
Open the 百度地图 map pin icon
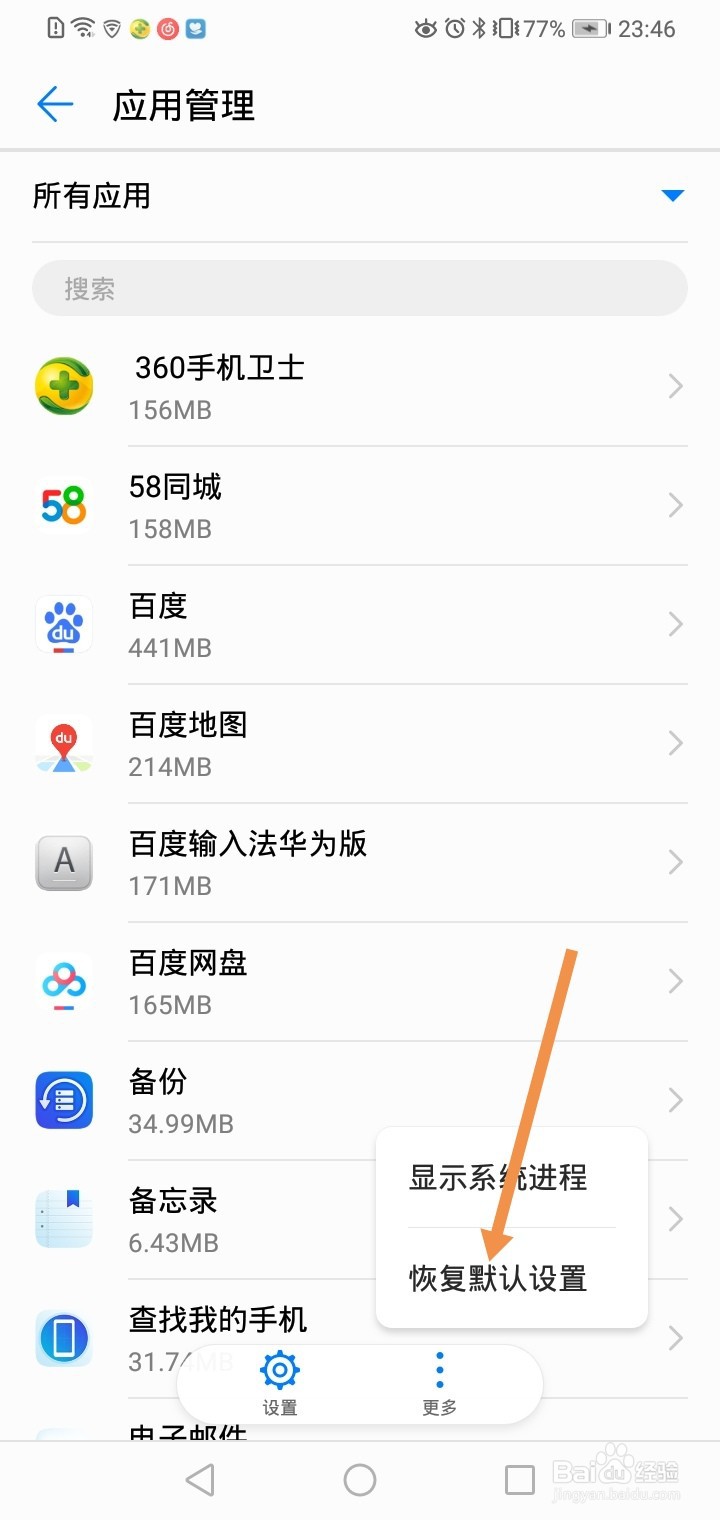click(x=64, y=743)
